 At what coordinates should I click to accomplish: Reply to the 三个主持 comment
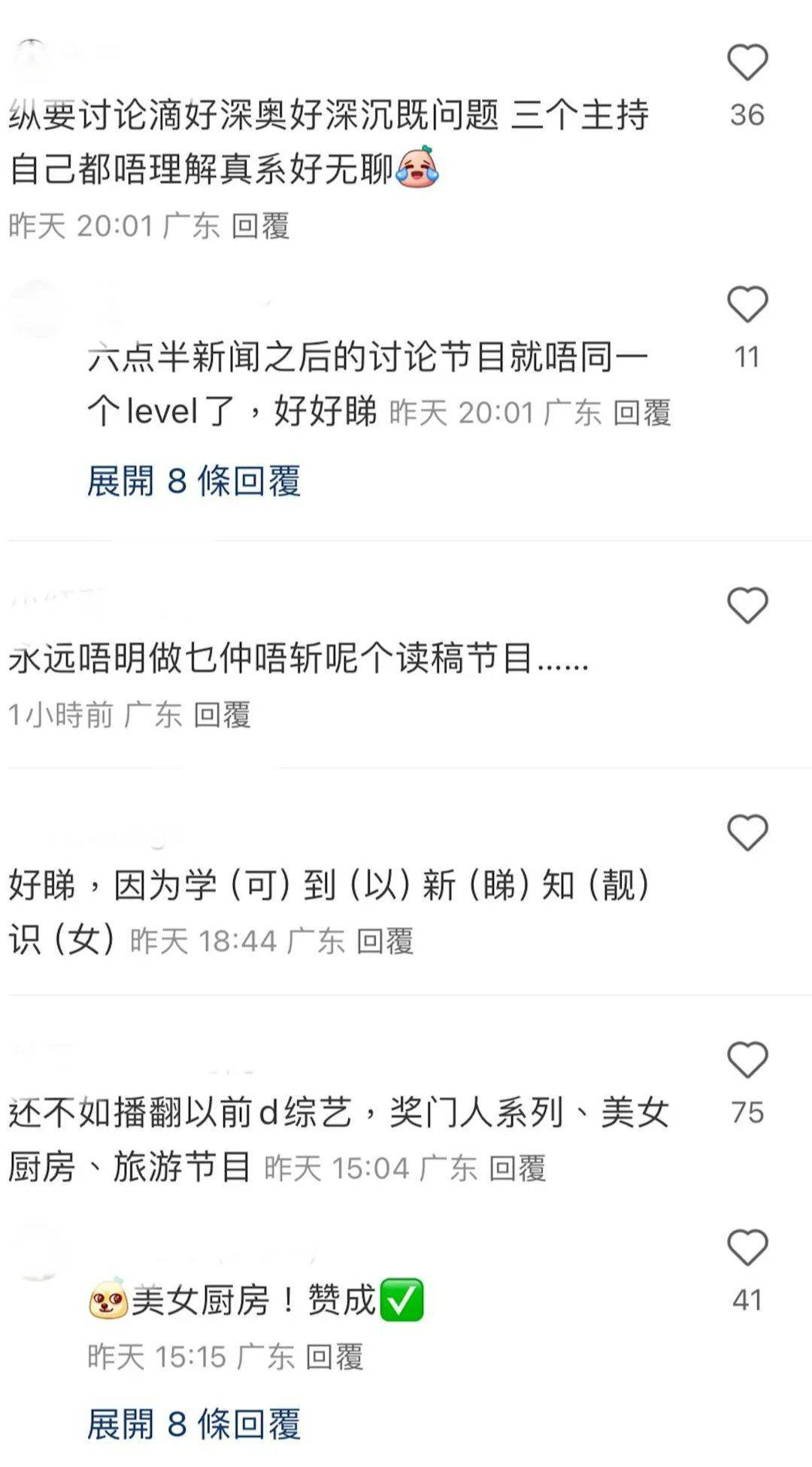(x=260, y=226)
